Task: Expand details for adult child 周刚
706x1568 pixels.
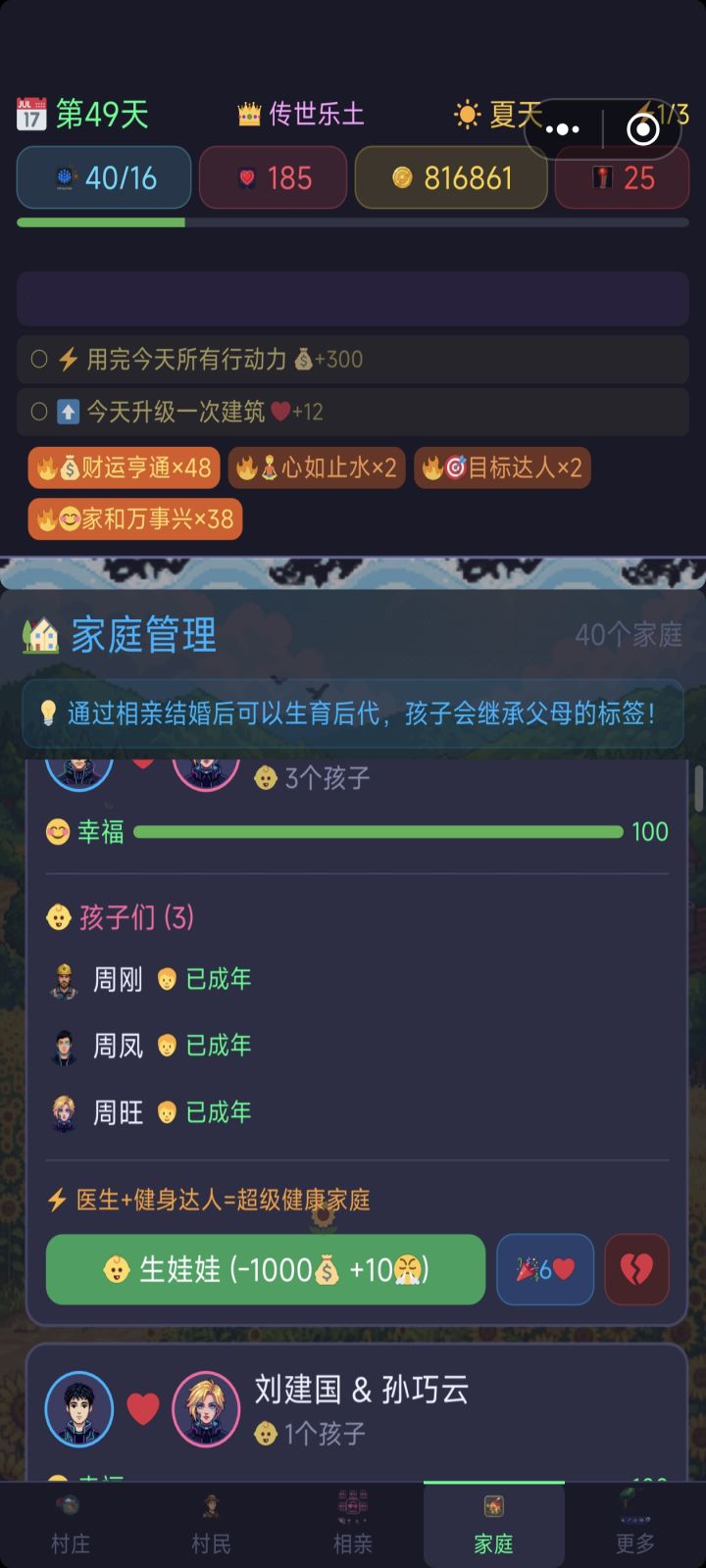Action: (x=120, y=979)
